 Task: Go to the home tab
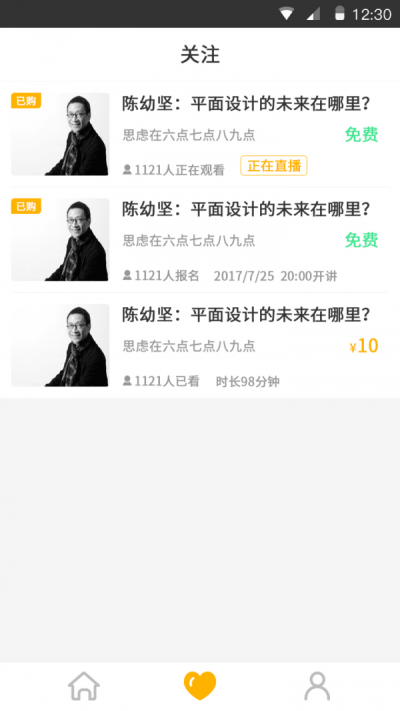[84, 686]
